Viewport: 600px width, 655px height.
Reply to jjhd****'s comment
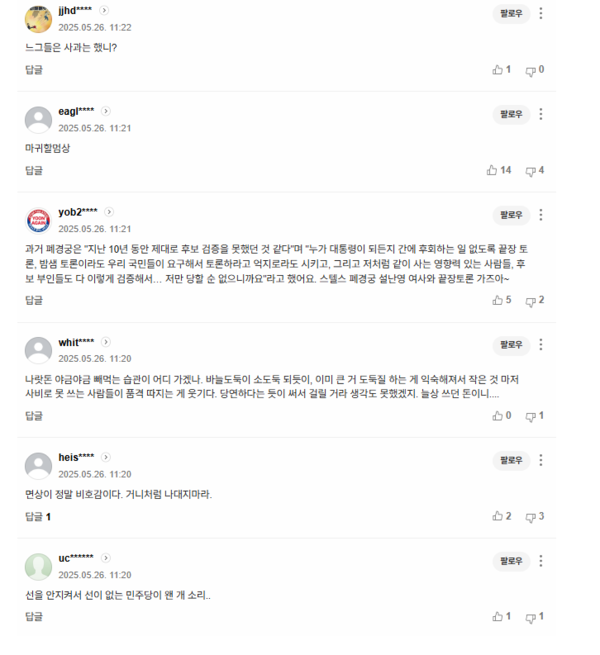point(34,70)
